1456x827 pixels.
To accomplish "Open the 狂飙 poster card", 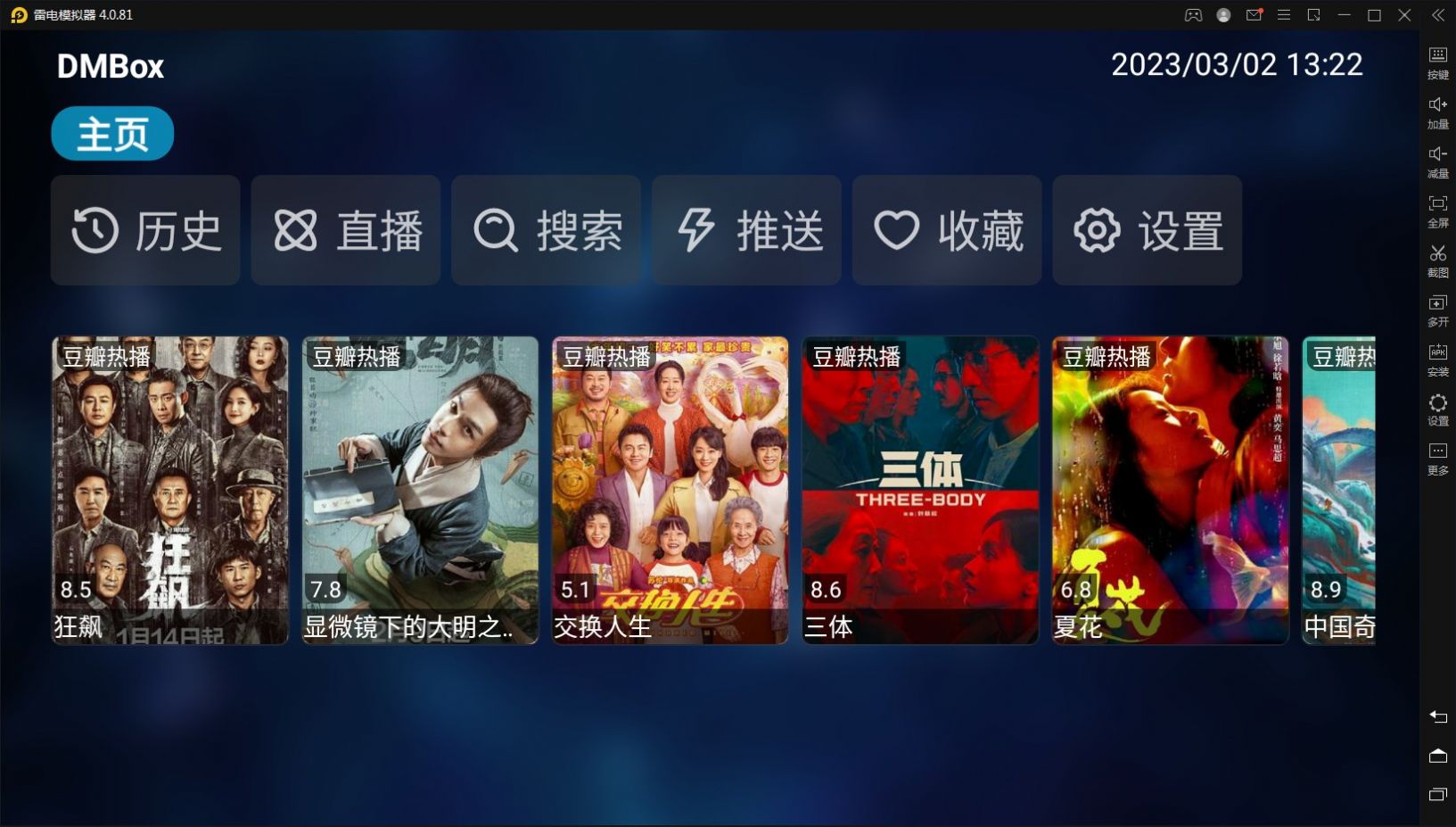I will click(x=170, y=489).
